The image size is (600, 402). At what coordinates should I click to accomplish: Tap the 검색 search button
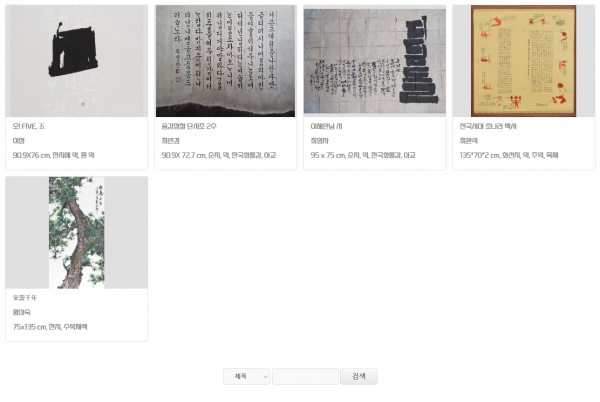click(359, 377)
